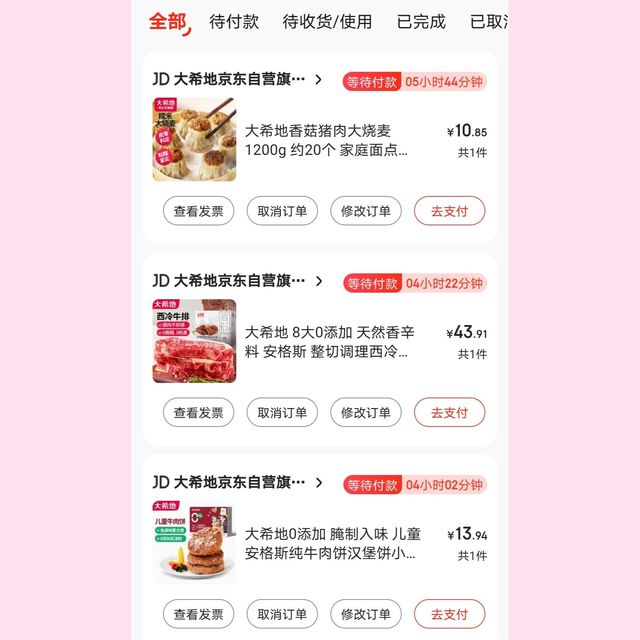This screenshot has height=640, width=640.
Task: Cancel the 西冷牛排 order
Action: click(x=282, y=412)
